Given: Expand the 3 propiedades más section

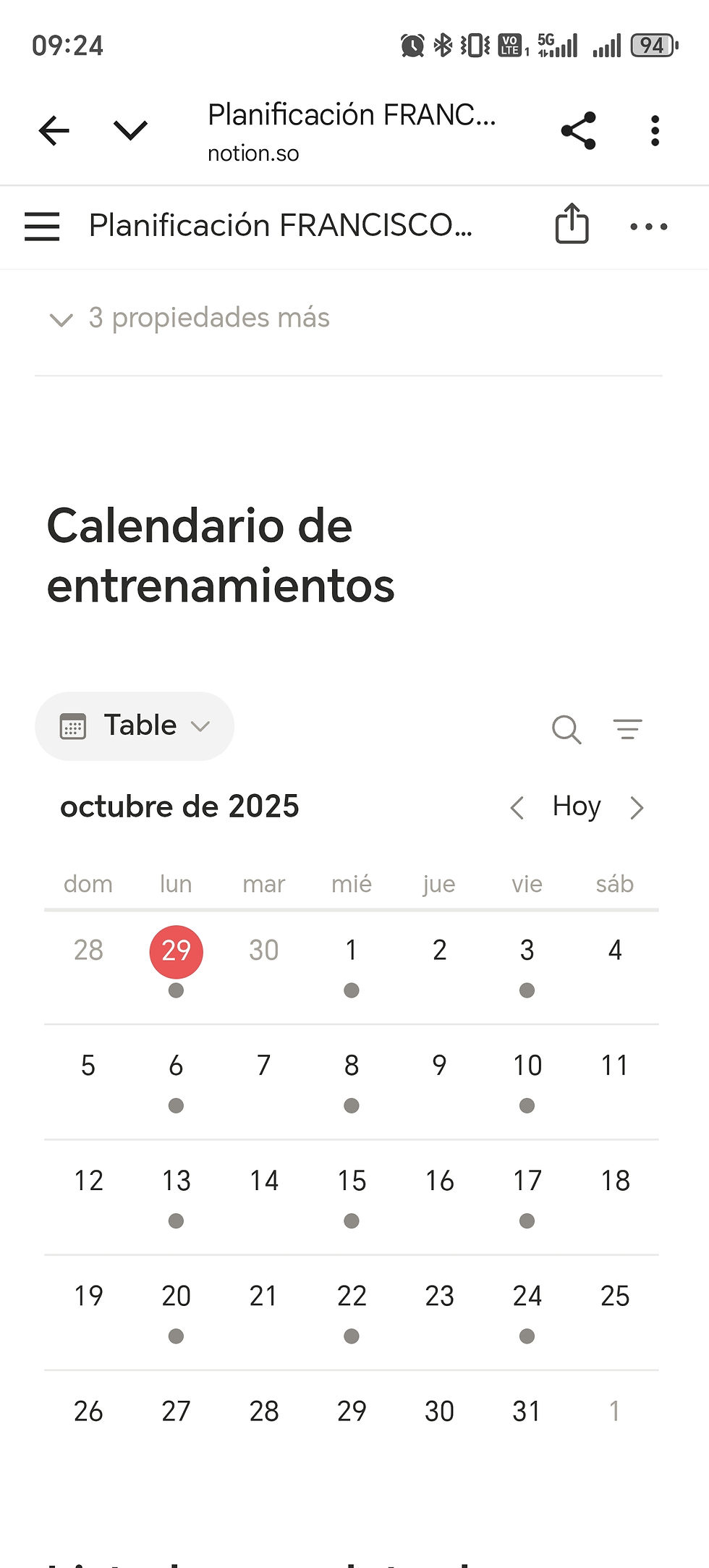Looking at the screenshot, I should point(188,318).
